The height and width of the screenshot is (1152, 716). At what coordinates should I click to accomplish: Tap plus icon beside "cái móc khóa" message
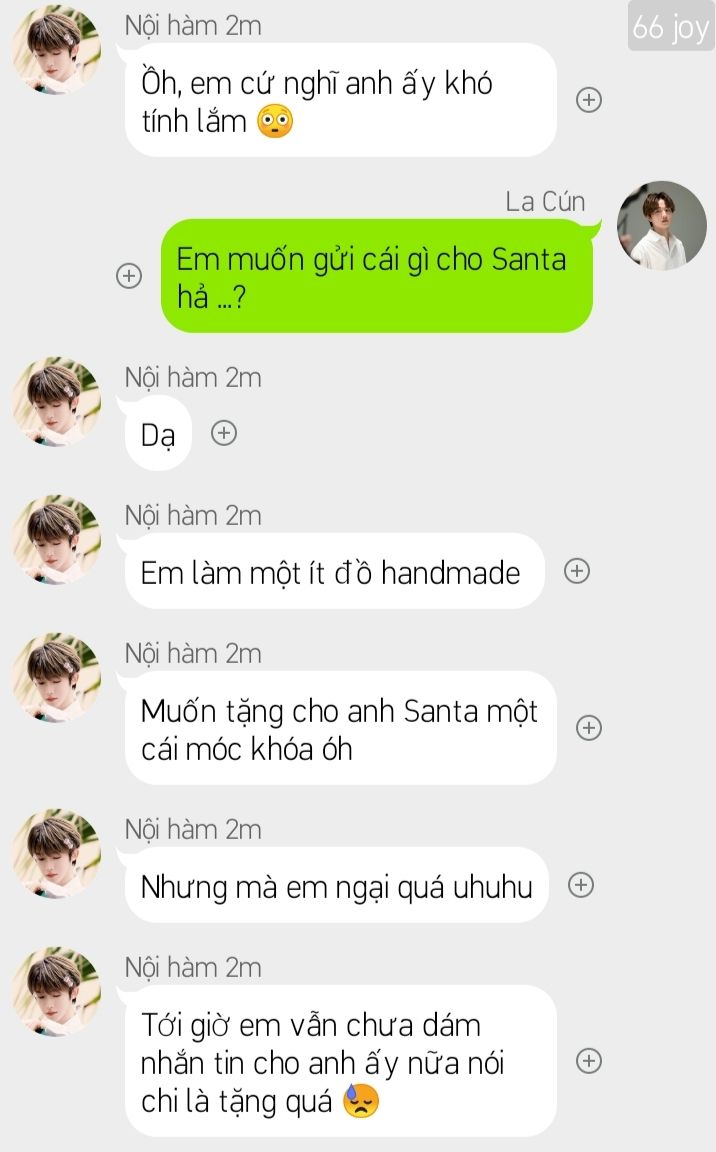point(590,728)
